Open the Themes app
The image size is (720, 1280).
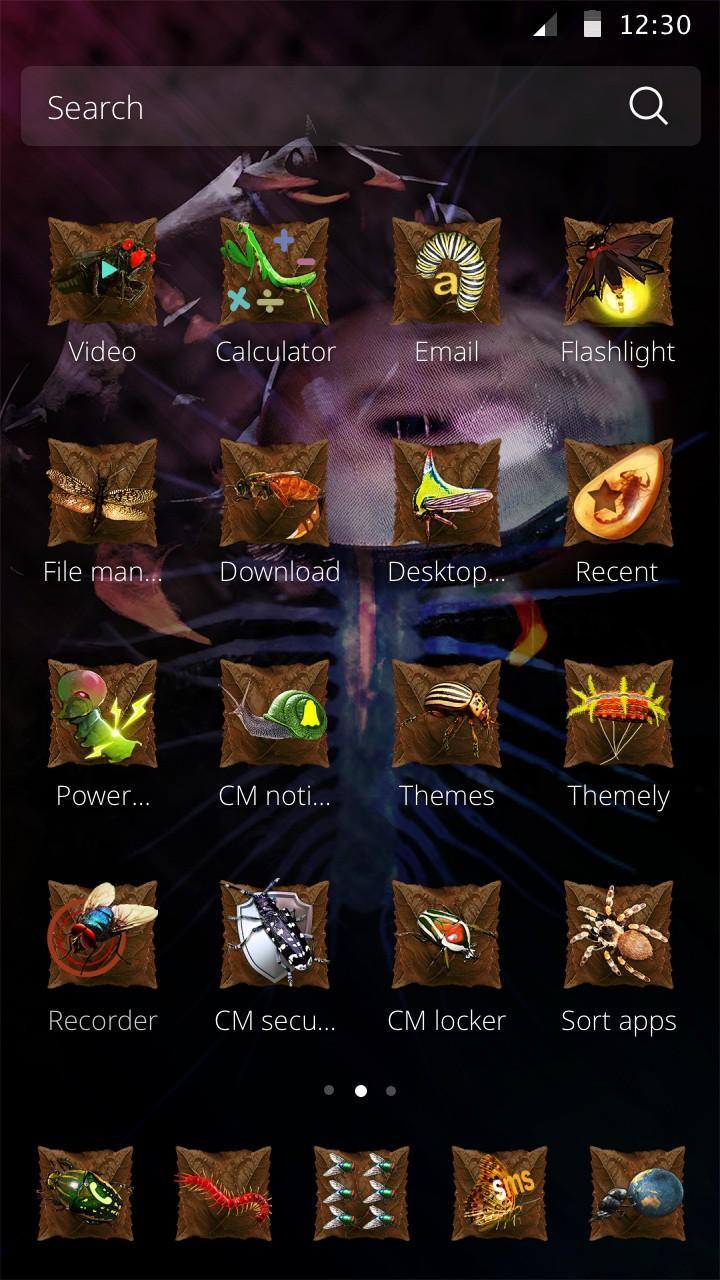pyautogui.click(x=447, y=714)
